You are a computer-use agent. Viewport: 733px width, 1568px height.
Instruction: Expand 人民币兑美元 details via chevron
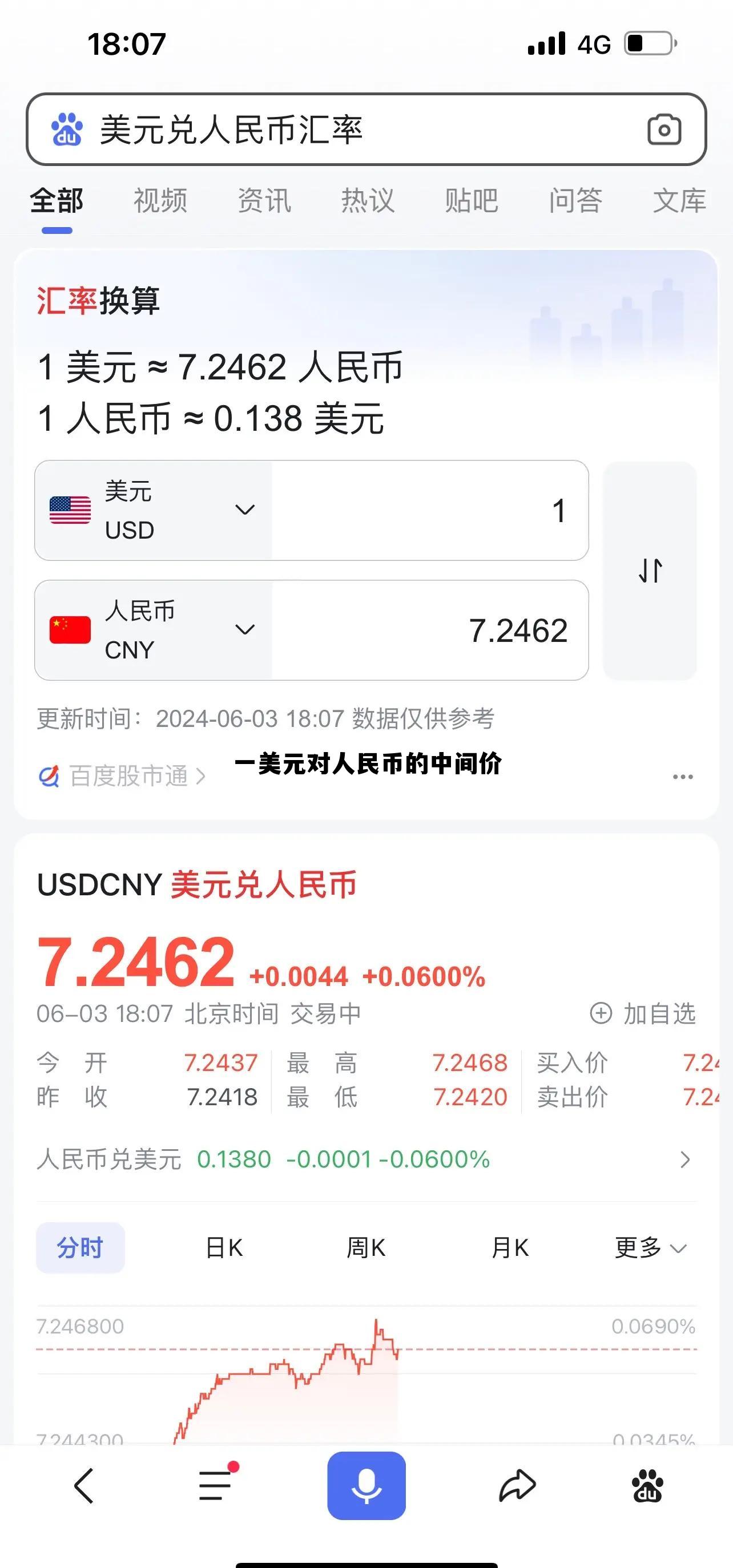pos(688,1160)
